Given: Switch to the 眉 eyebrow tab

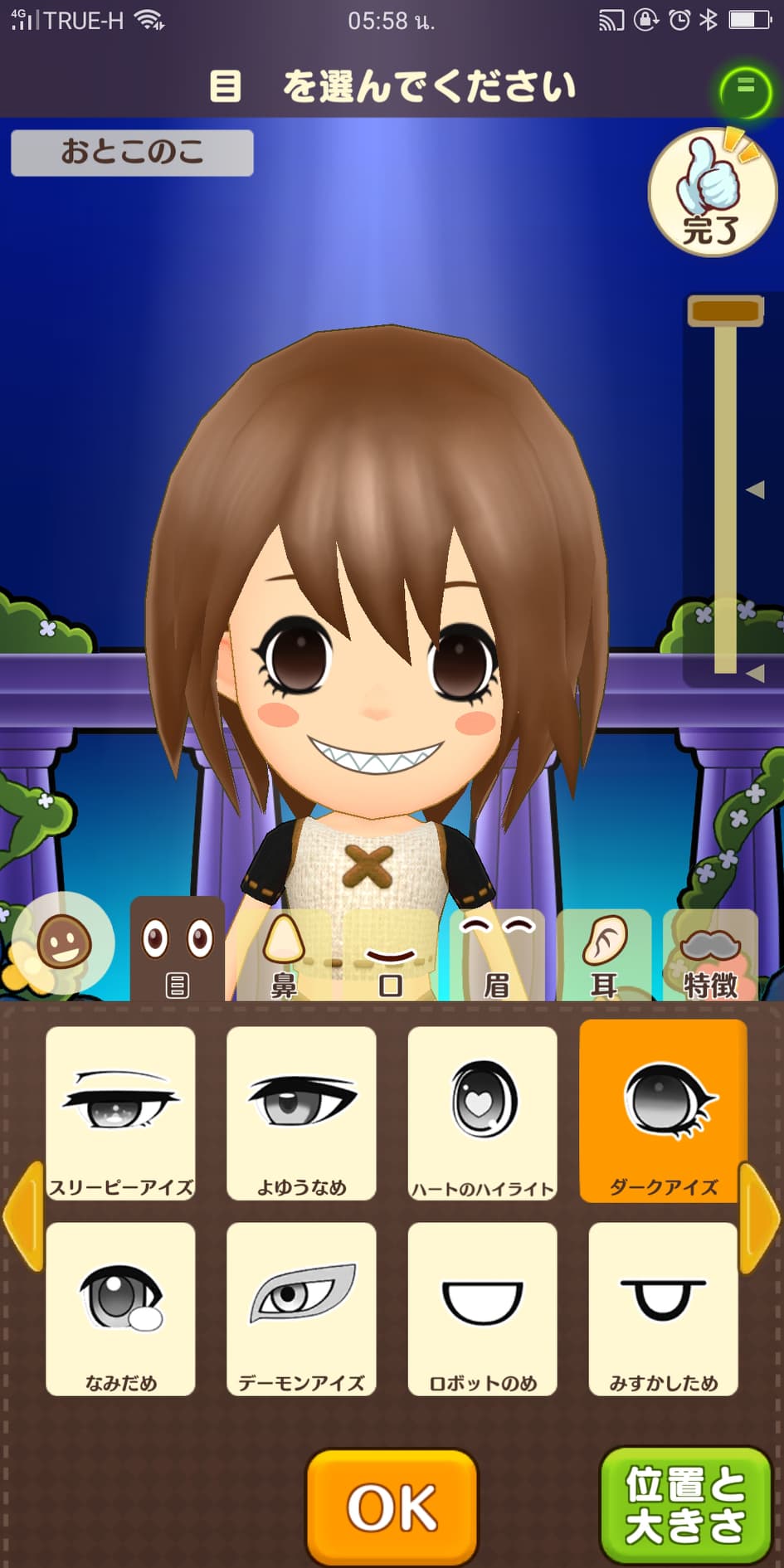Looking at the screenshot, I should [x=496, y=956].
